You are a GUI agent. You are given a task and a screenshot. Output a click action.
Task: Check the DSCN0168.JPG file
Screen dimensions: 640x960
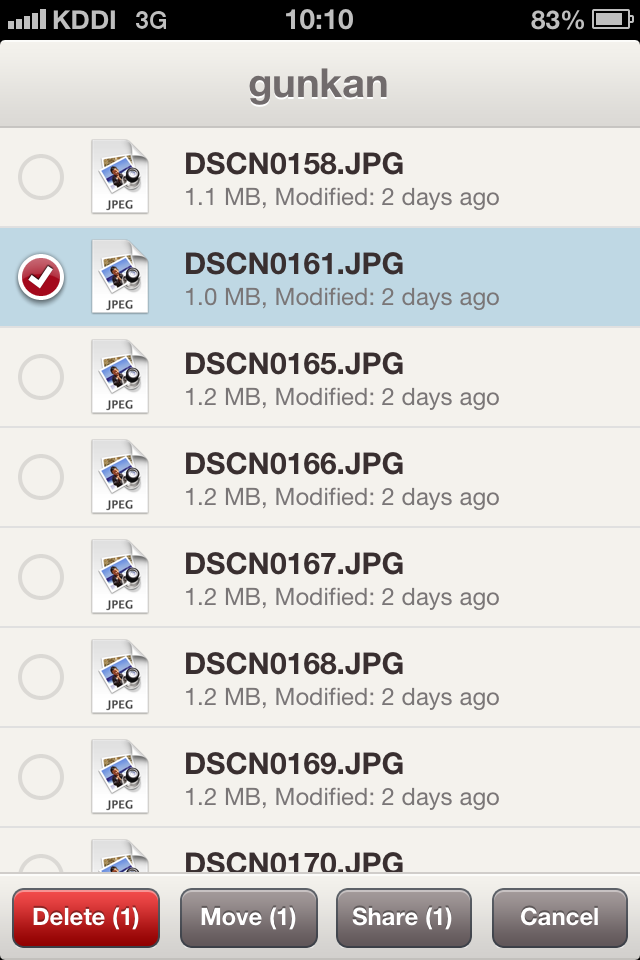coord(41,678)
